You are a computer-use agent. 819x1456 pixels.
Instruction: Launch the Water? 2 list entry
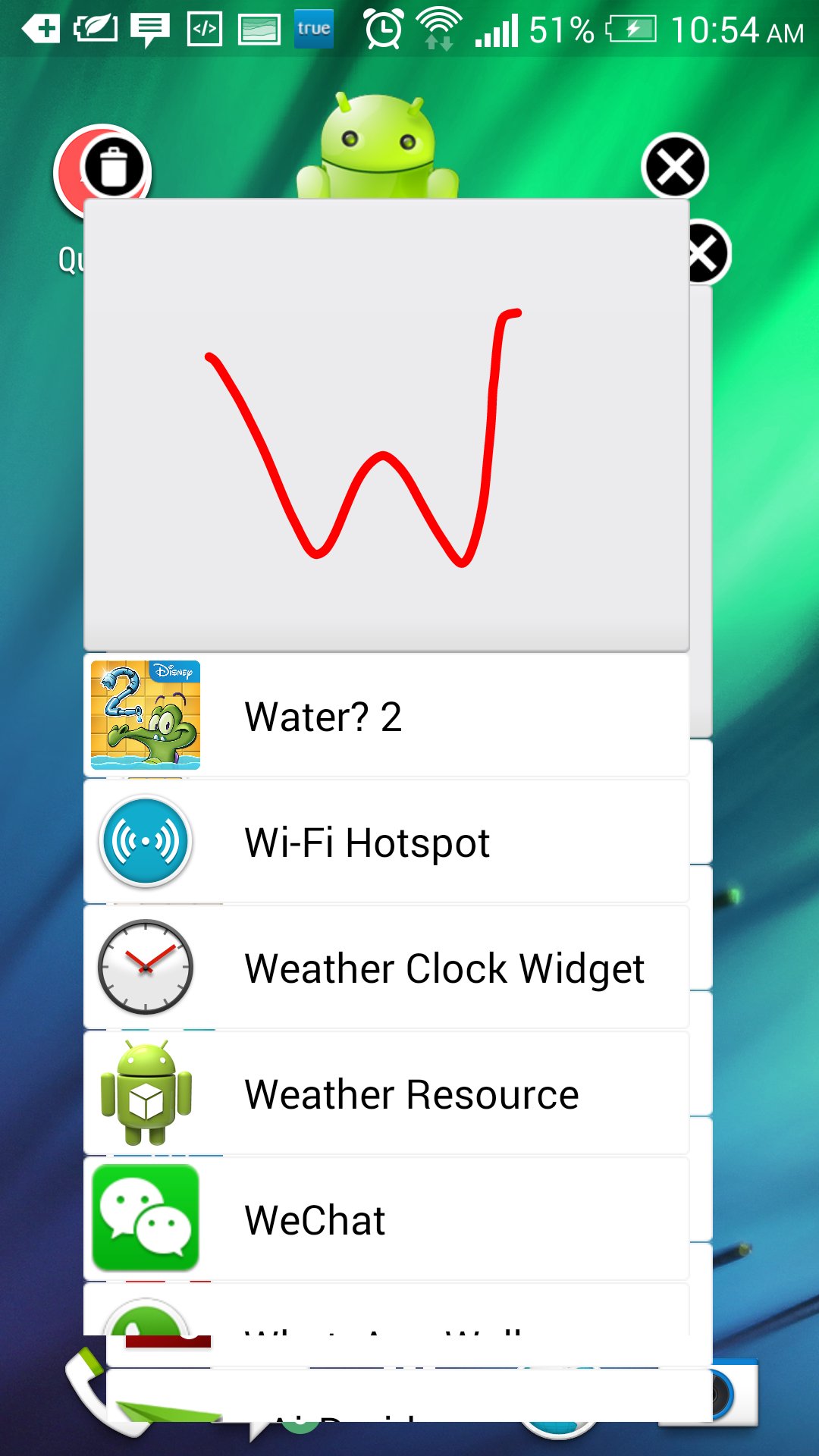(387, 714)
